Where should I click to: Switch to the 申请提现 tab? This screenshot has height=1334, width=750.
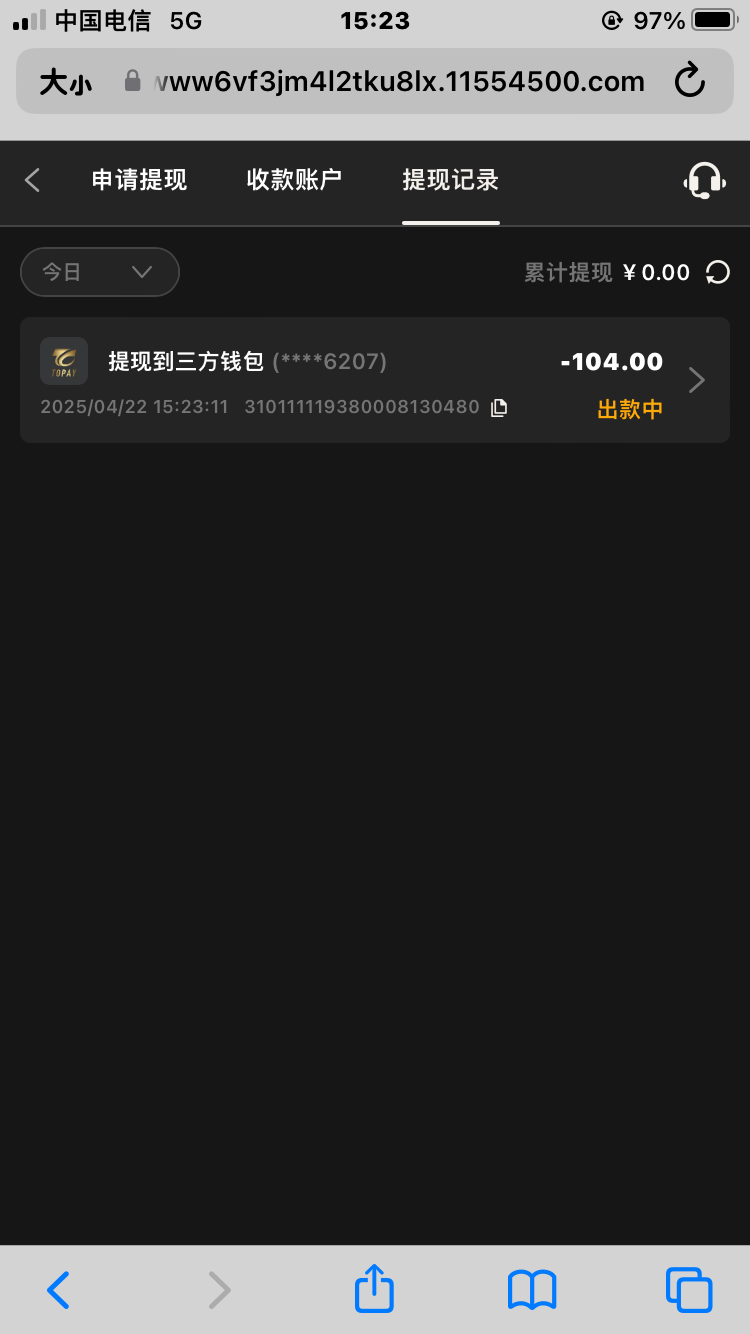tap(139, 180)
